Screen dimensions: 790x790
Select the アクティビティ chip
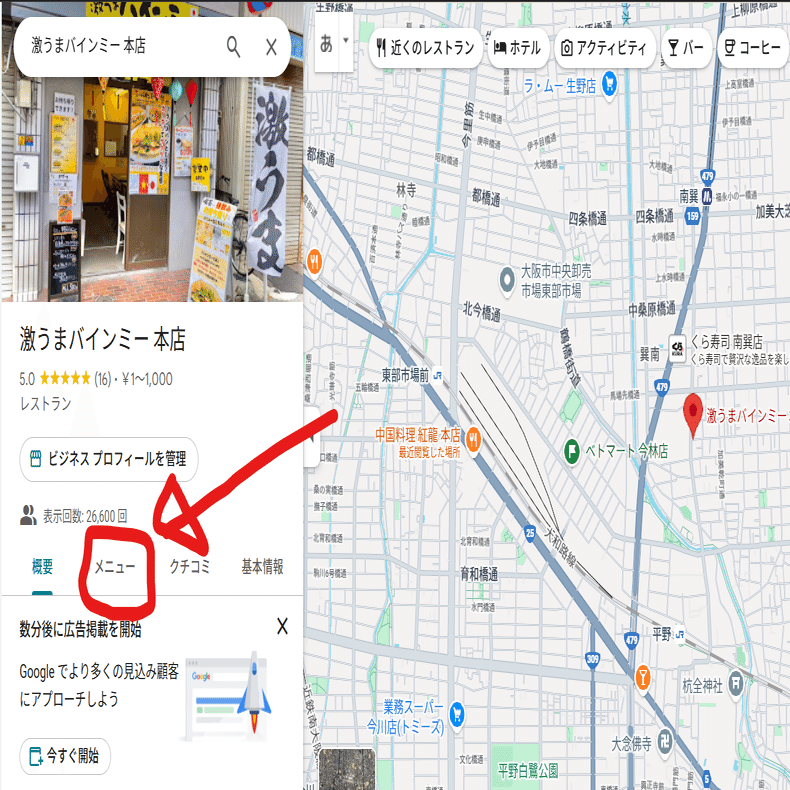[604, 48]
